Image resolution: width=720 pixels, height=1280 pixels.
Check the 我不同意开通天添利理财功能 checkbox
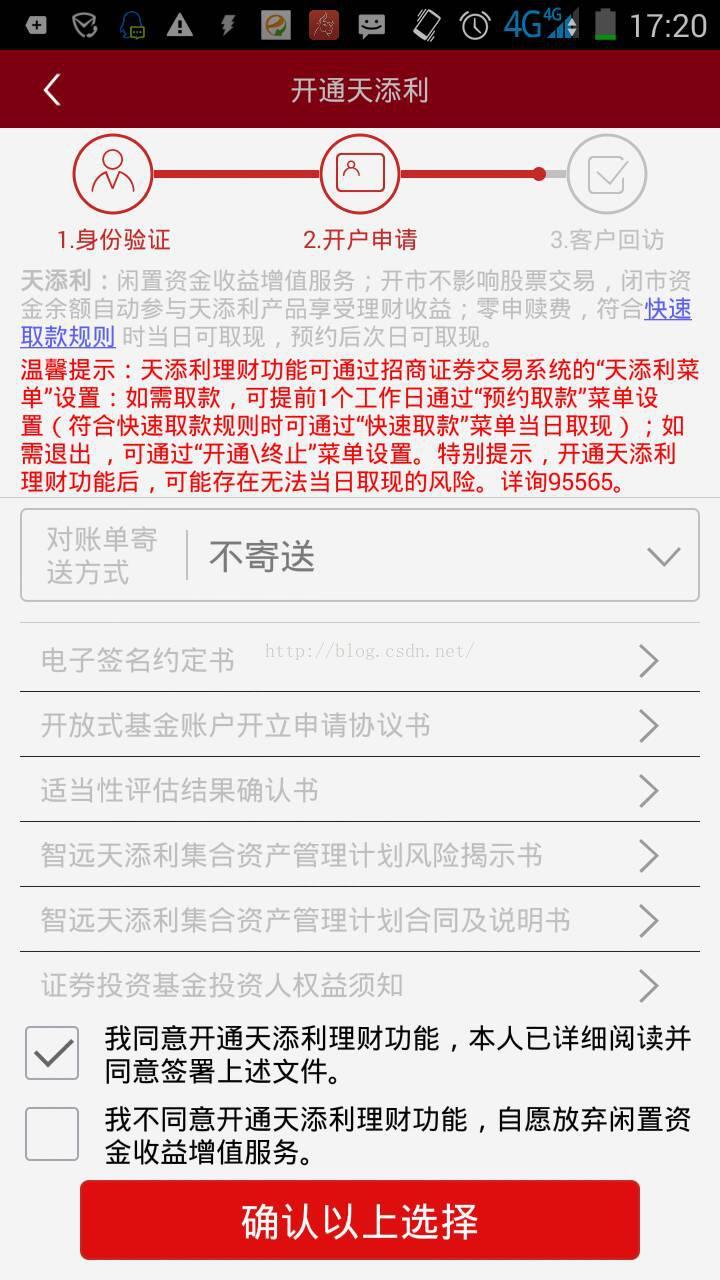tap(52, 1134)
